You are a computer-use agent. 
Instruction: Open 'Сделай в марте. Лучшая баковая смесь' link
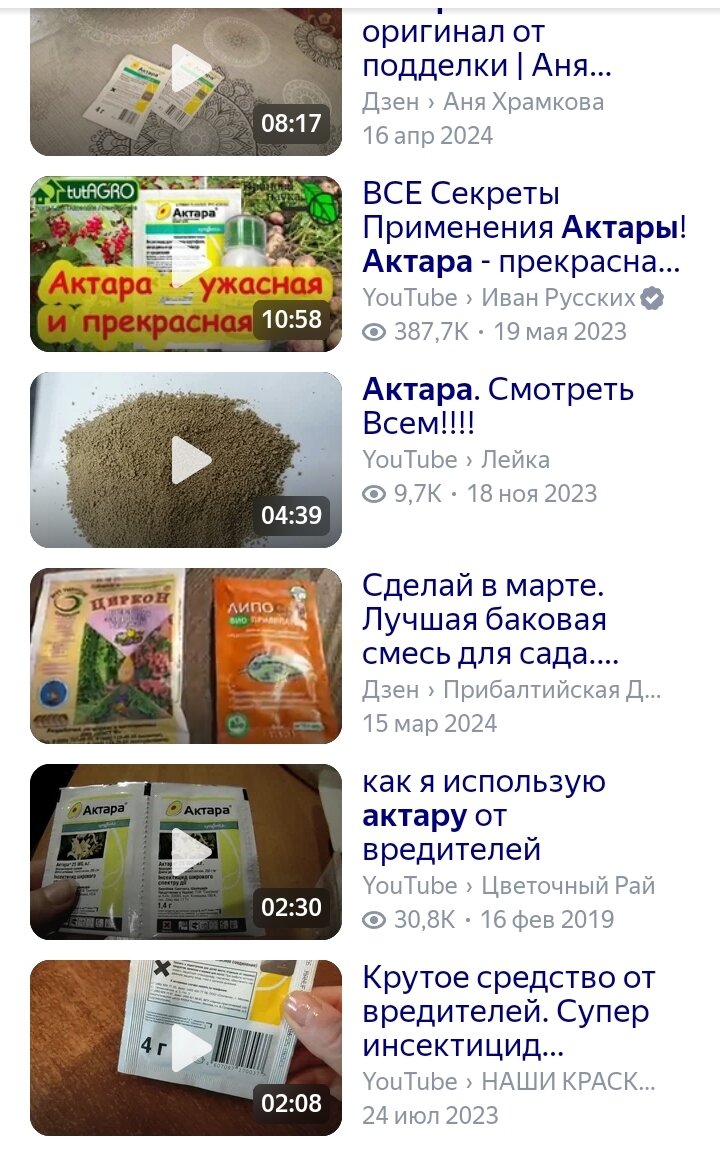pos(490,620)
